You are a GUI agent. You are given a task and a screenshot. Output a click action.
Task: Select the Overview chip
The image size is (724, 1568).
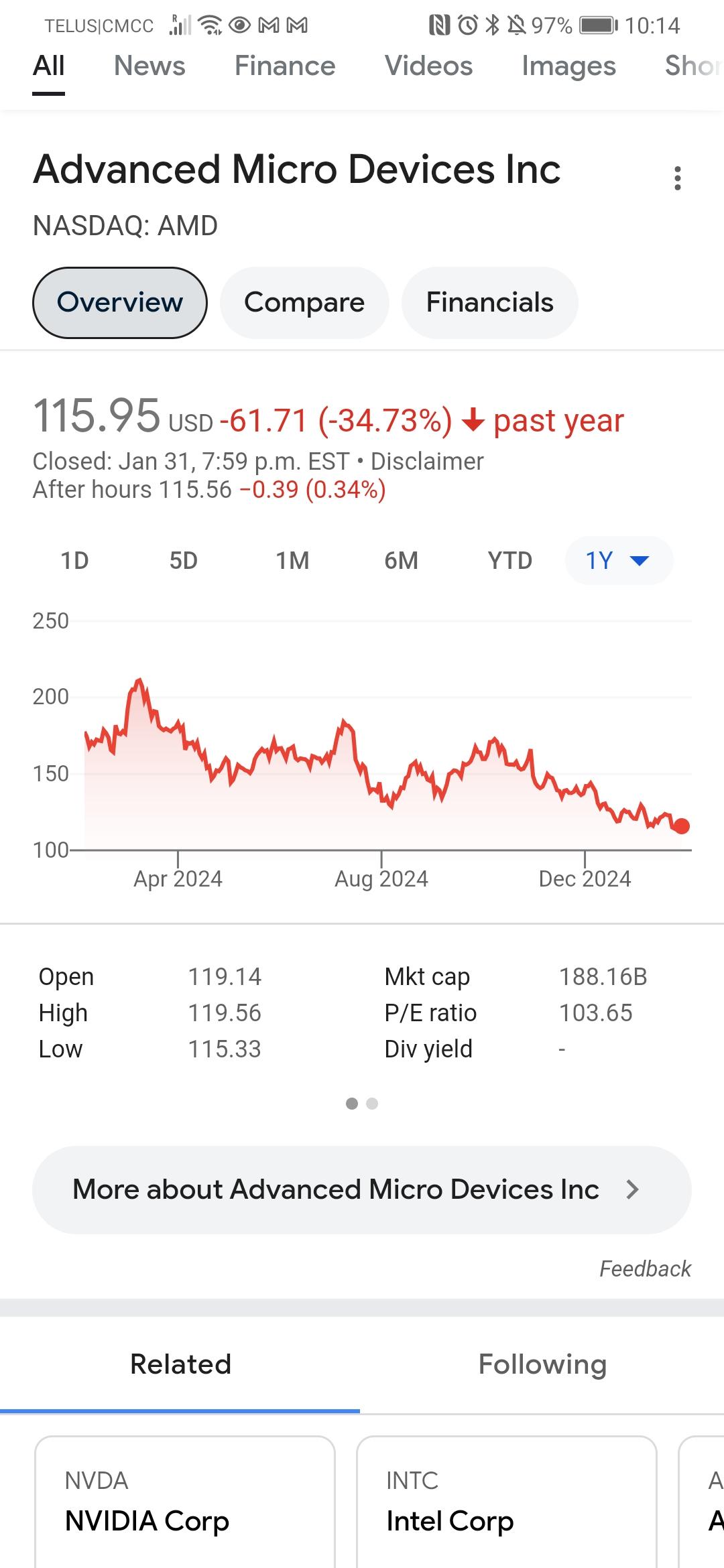(120, 303)
